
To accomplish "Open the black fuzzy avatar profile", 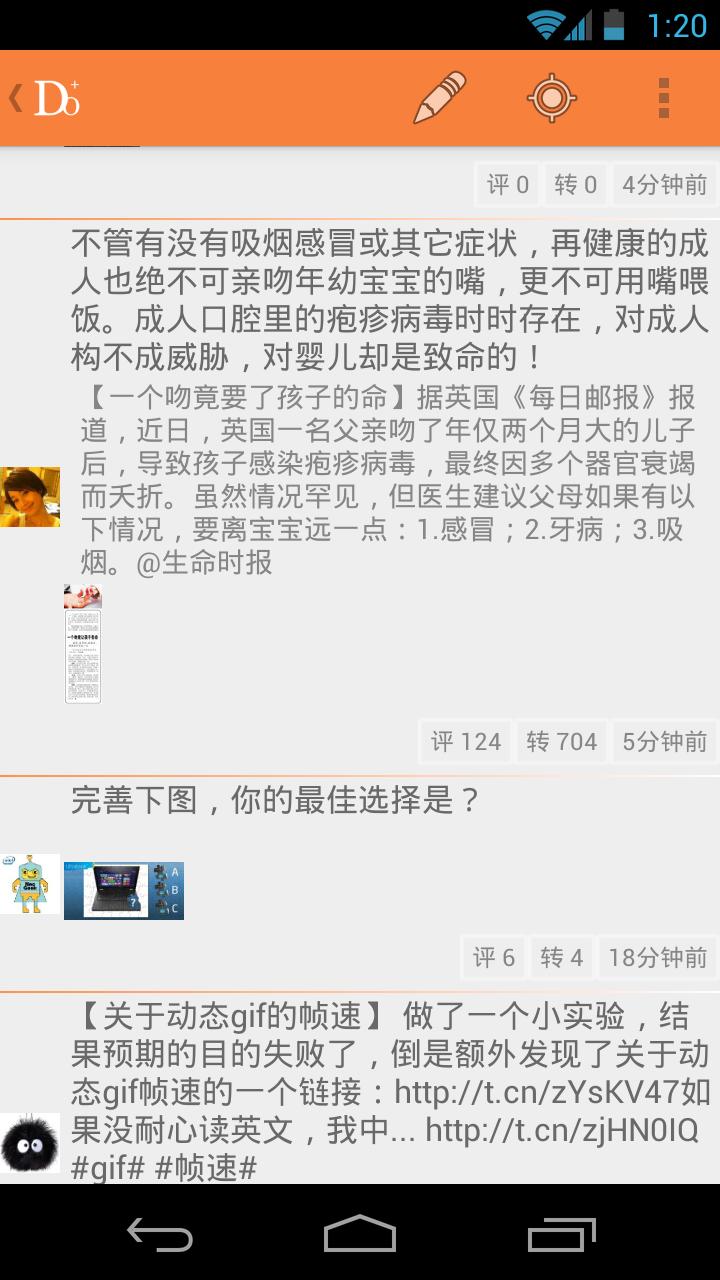I will [29, 1142].
